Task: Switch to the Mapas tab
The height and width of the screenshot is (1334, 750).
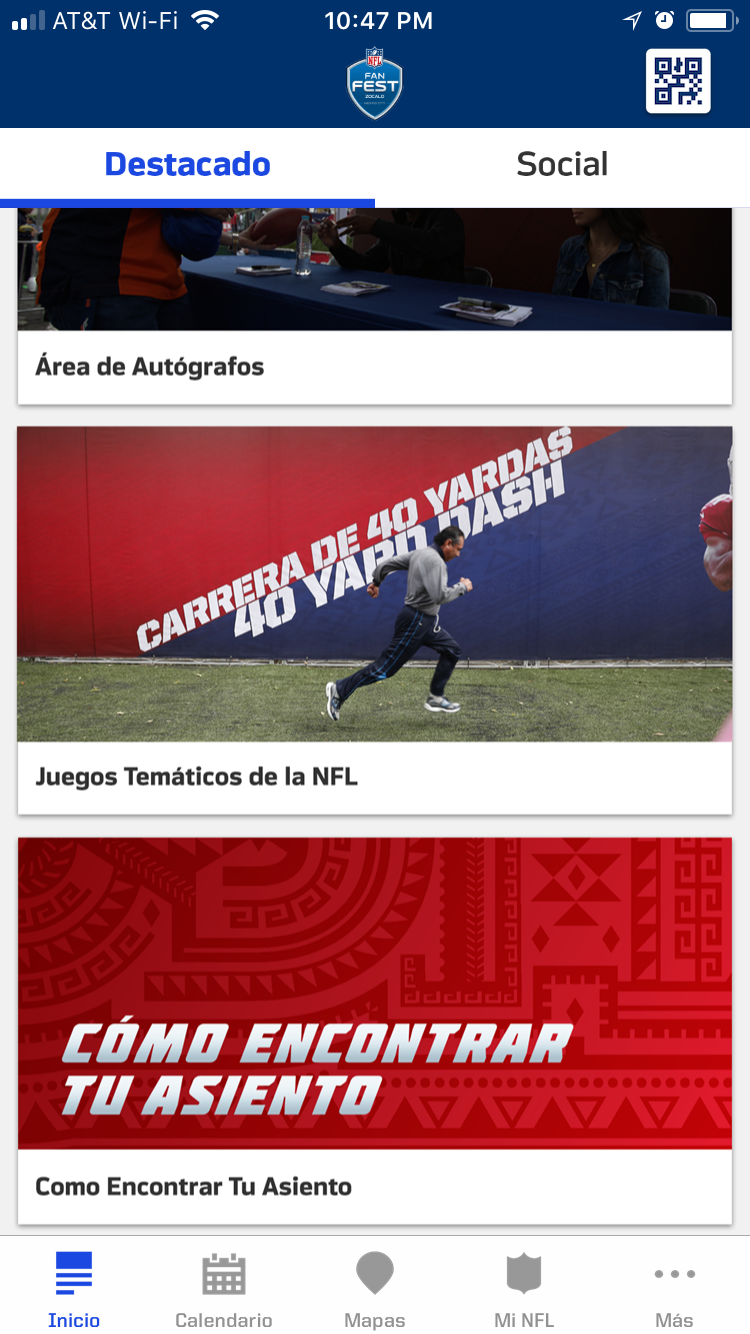Action: (x=375, y=1289)
